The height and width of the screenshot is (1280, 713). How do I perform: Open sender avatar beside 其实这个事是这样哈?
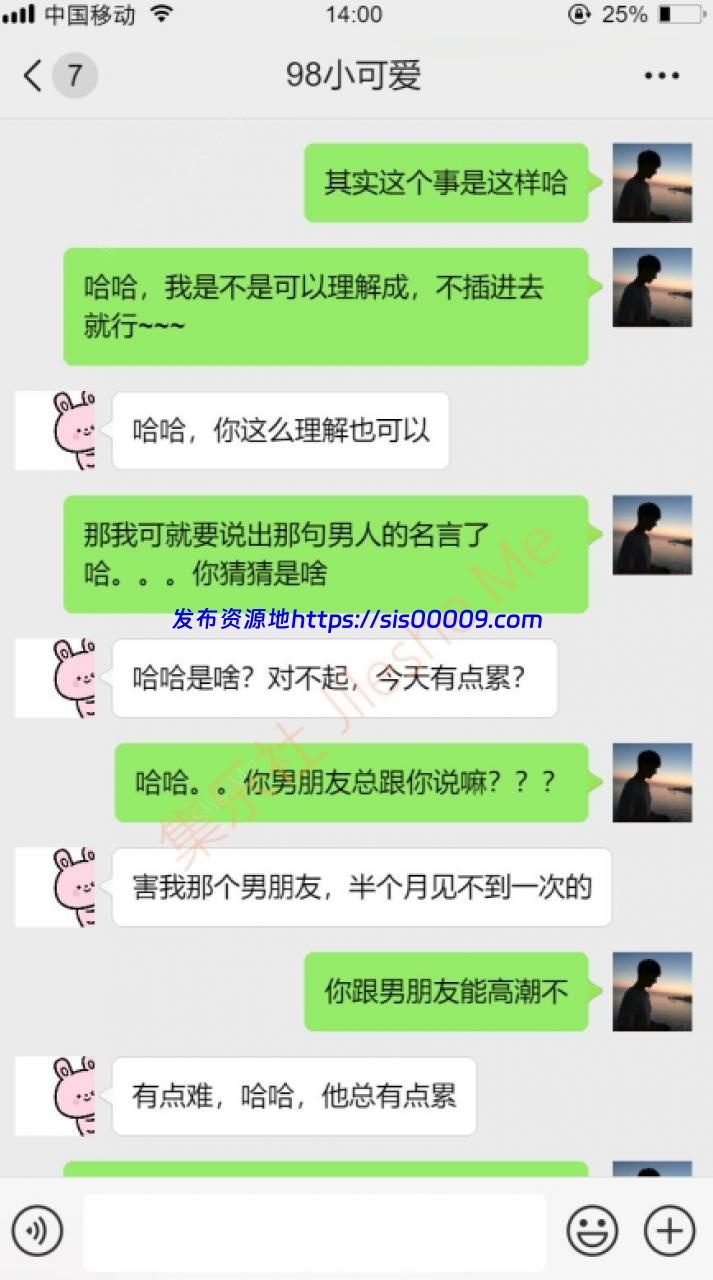click(651, 182)
